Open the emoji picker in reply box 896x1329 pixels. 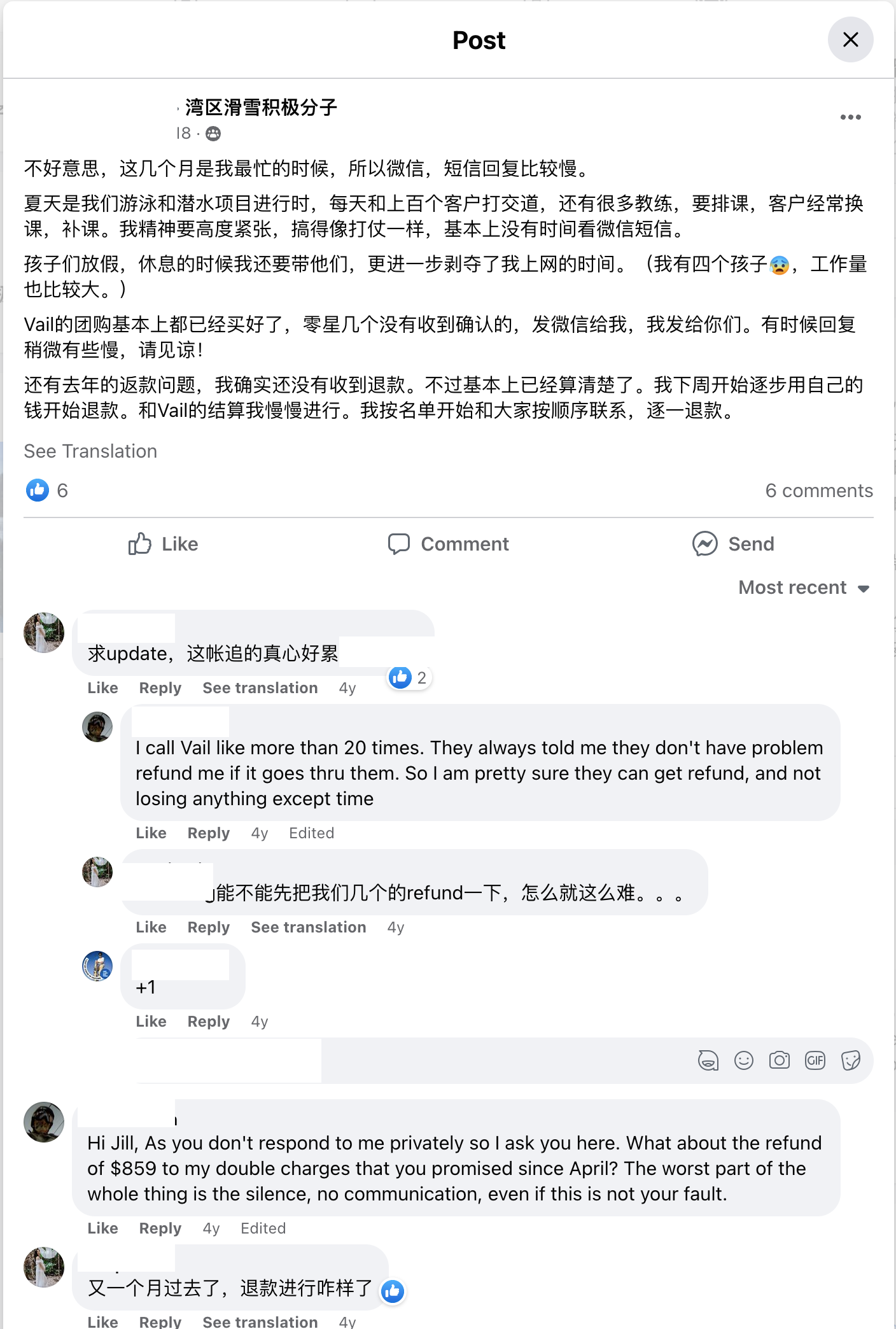click(743, 1060)
